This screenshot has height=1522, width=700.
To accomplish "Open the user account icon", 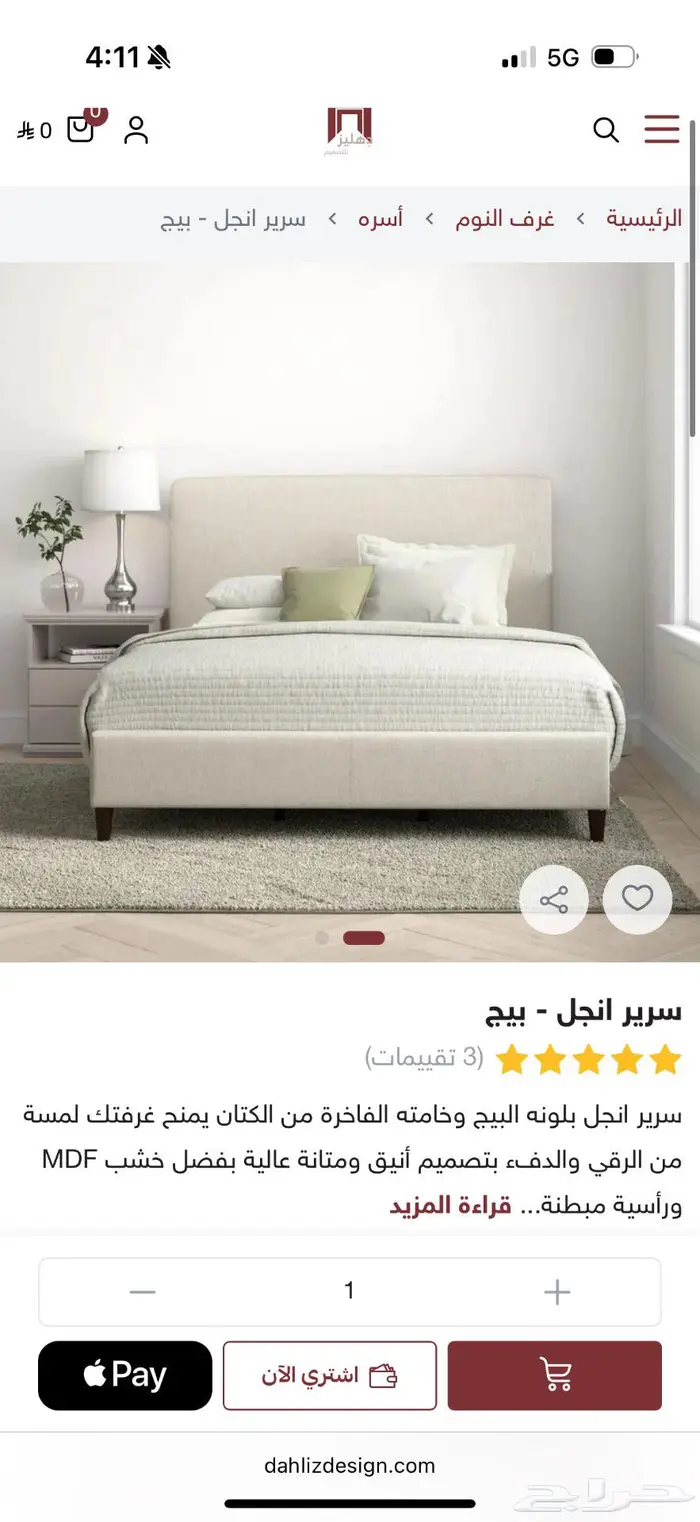I will click(x=136, y=130).
